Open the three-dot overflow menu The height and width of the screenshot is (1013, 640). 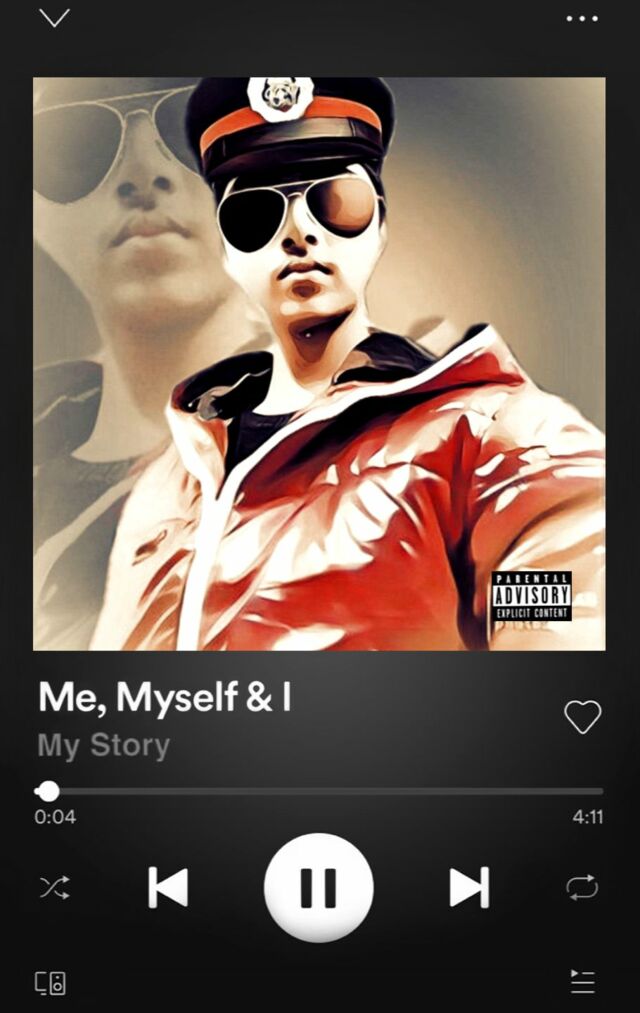[x=582, y=18]
